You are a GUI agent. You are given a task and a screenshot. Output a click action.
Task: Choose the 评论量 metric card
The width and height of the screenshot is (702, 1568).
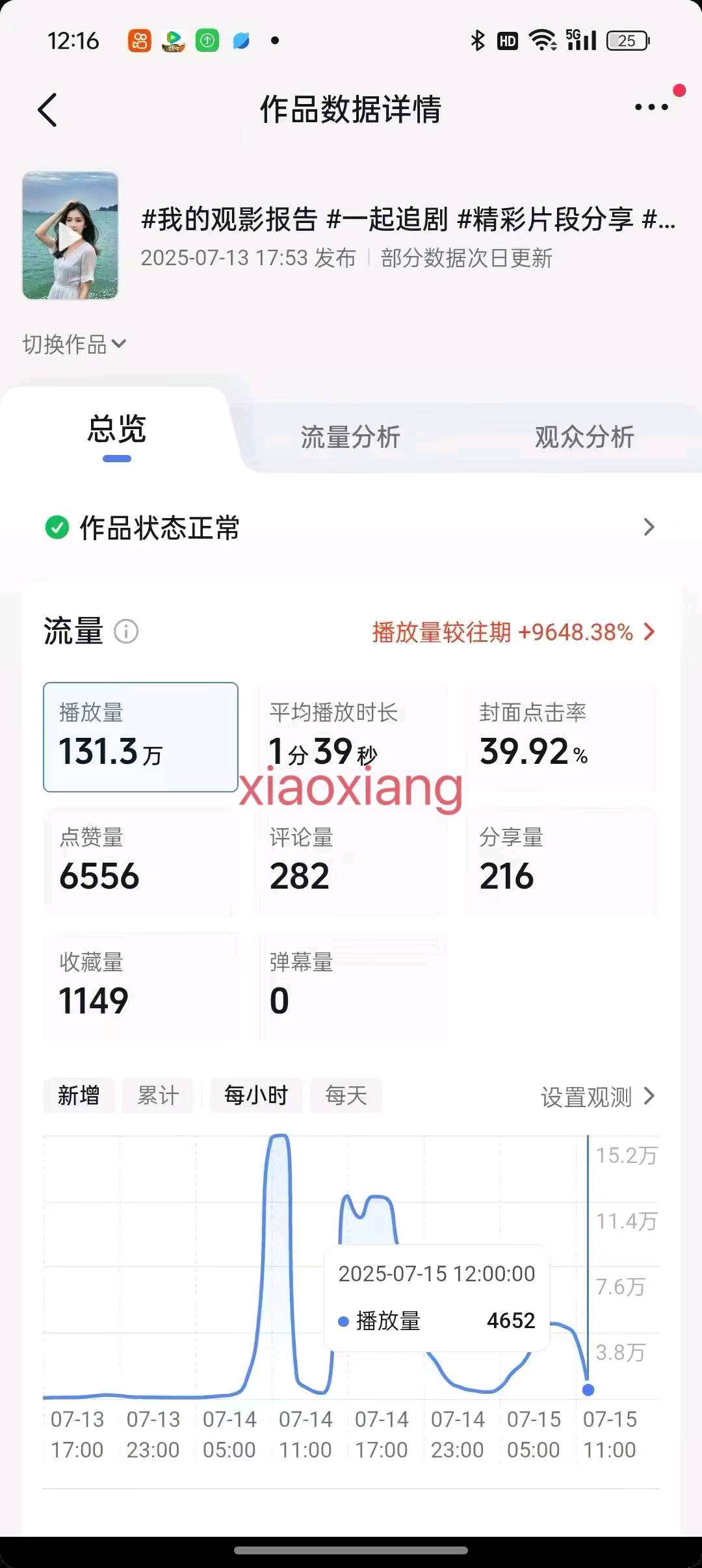click(351, 861)
